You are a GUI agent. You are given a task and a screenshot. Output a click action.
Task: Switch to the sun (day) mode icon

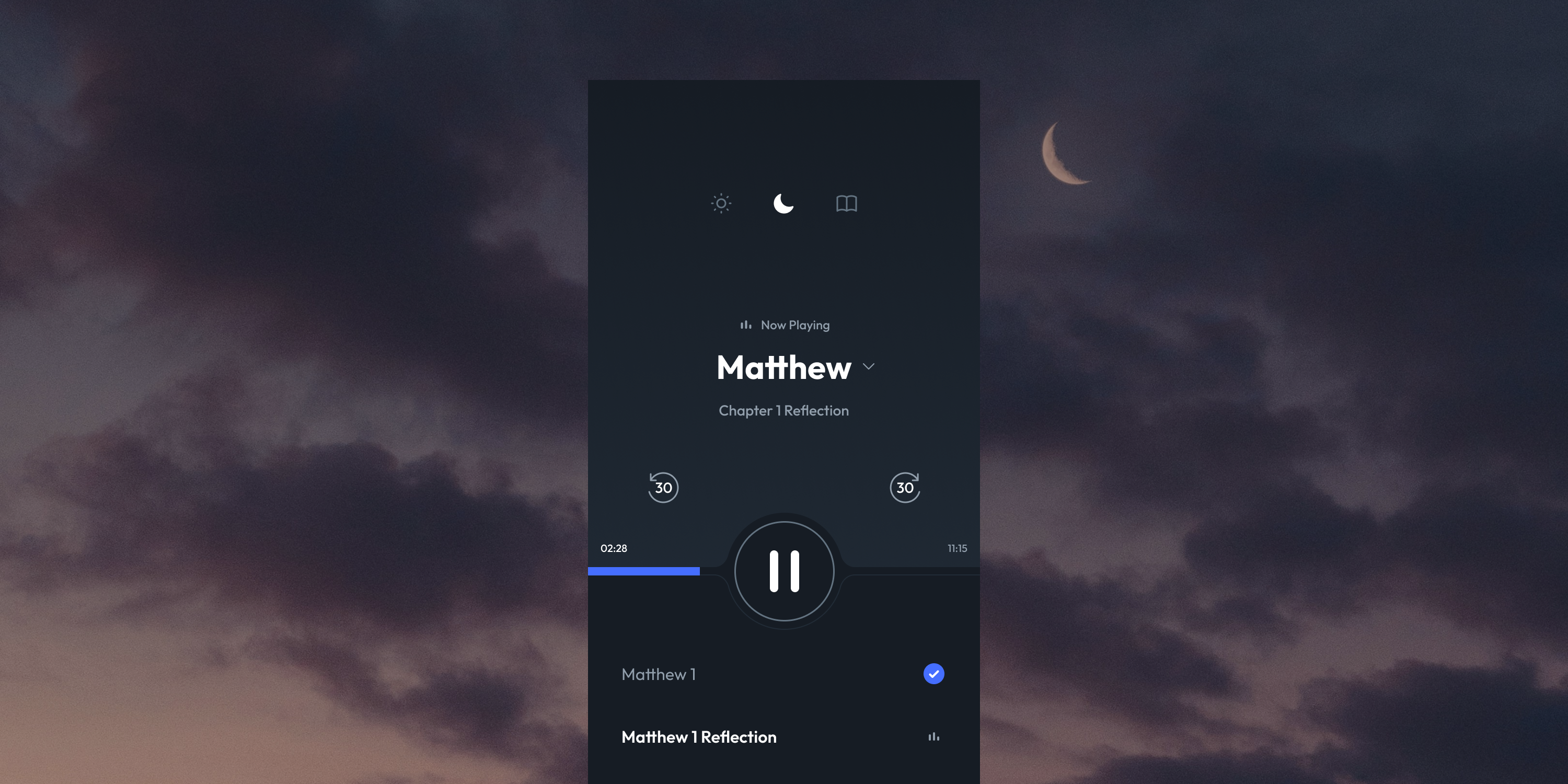(721, 203)
